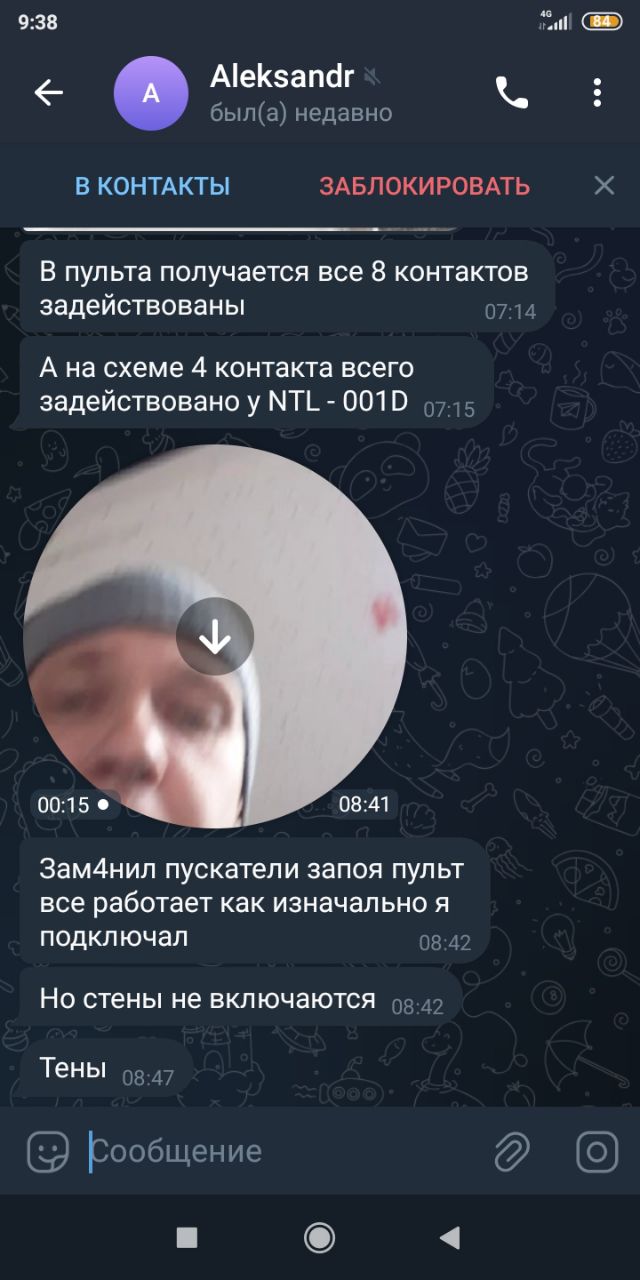640x1280 pixels.
Task: Start a voice call with Aleksandr
Action: pyautogui.click(x=511, y=93)
